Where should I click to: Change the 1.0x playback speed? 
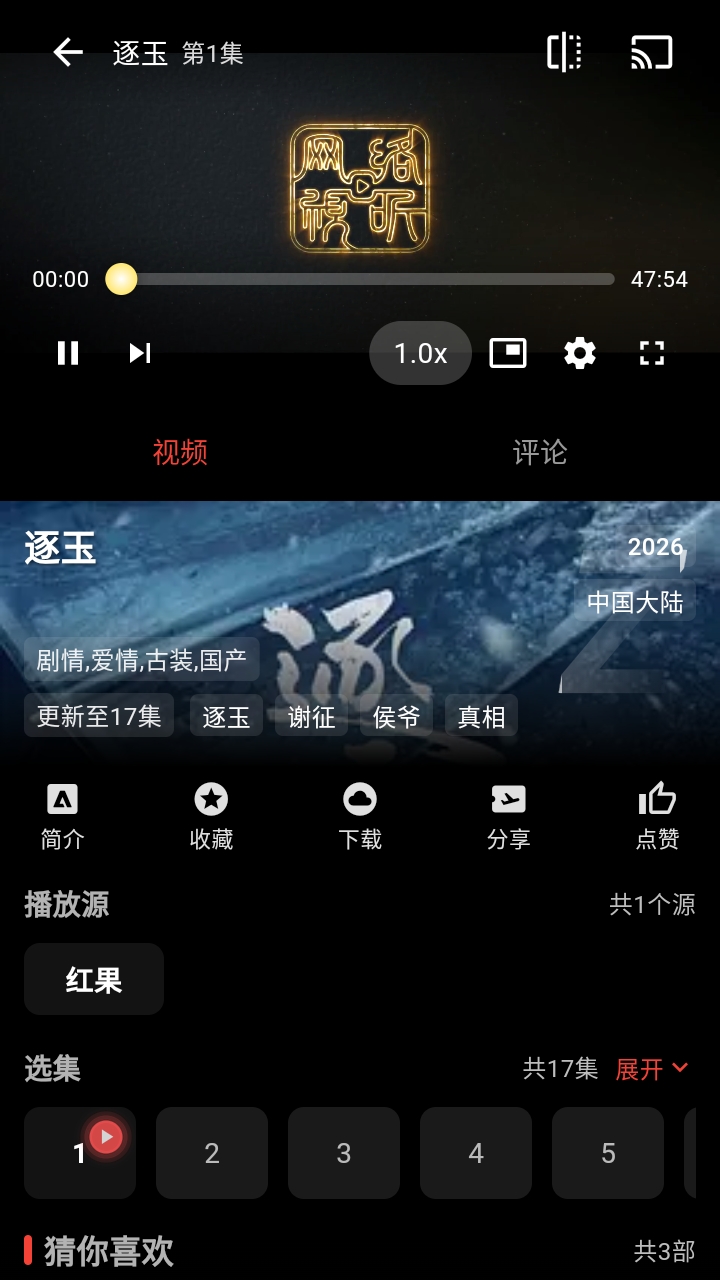pyautogui.click(x=420, y=353)
